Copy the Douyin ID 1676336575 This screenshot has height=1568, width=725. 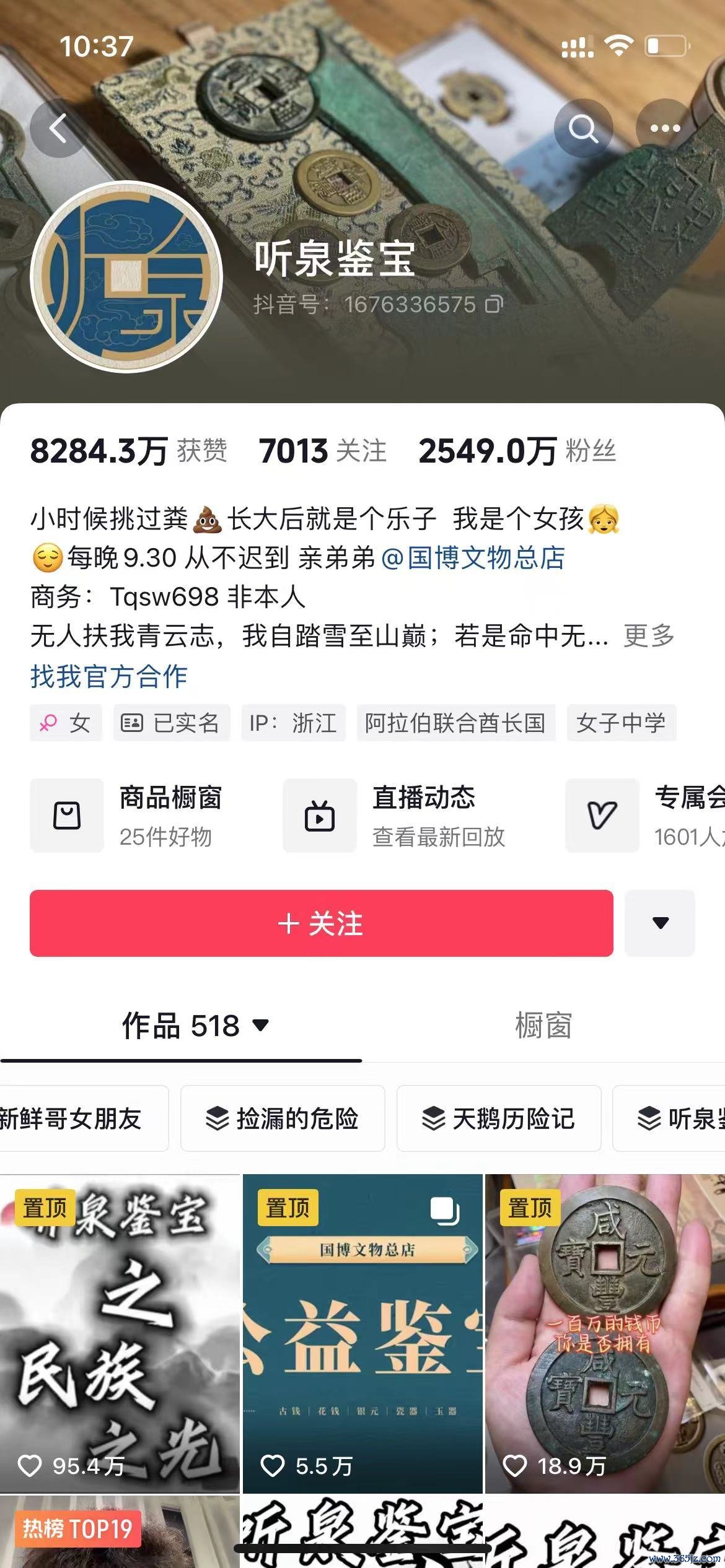[x=494, y=304]
